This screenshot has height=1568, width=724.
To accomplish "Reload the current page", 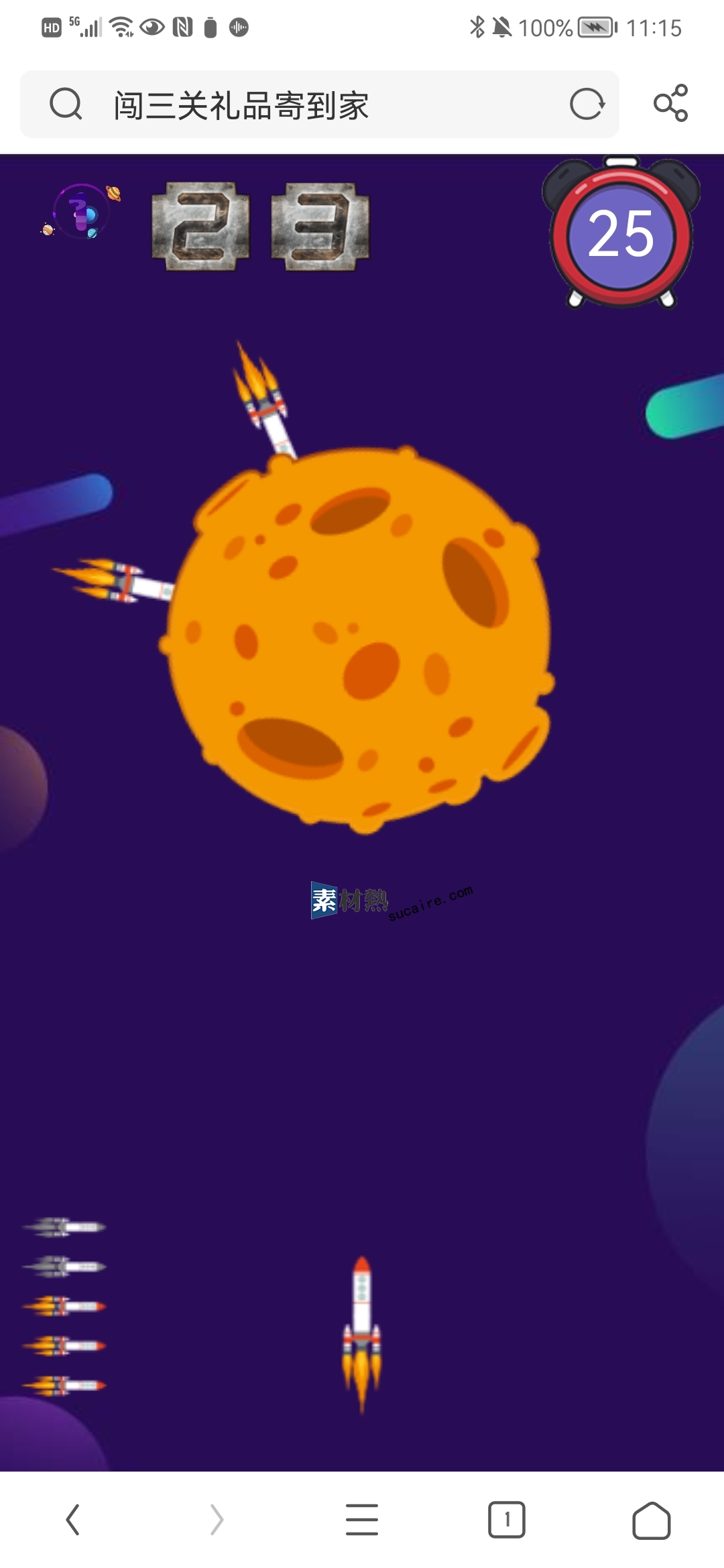I will coord(587,105).
